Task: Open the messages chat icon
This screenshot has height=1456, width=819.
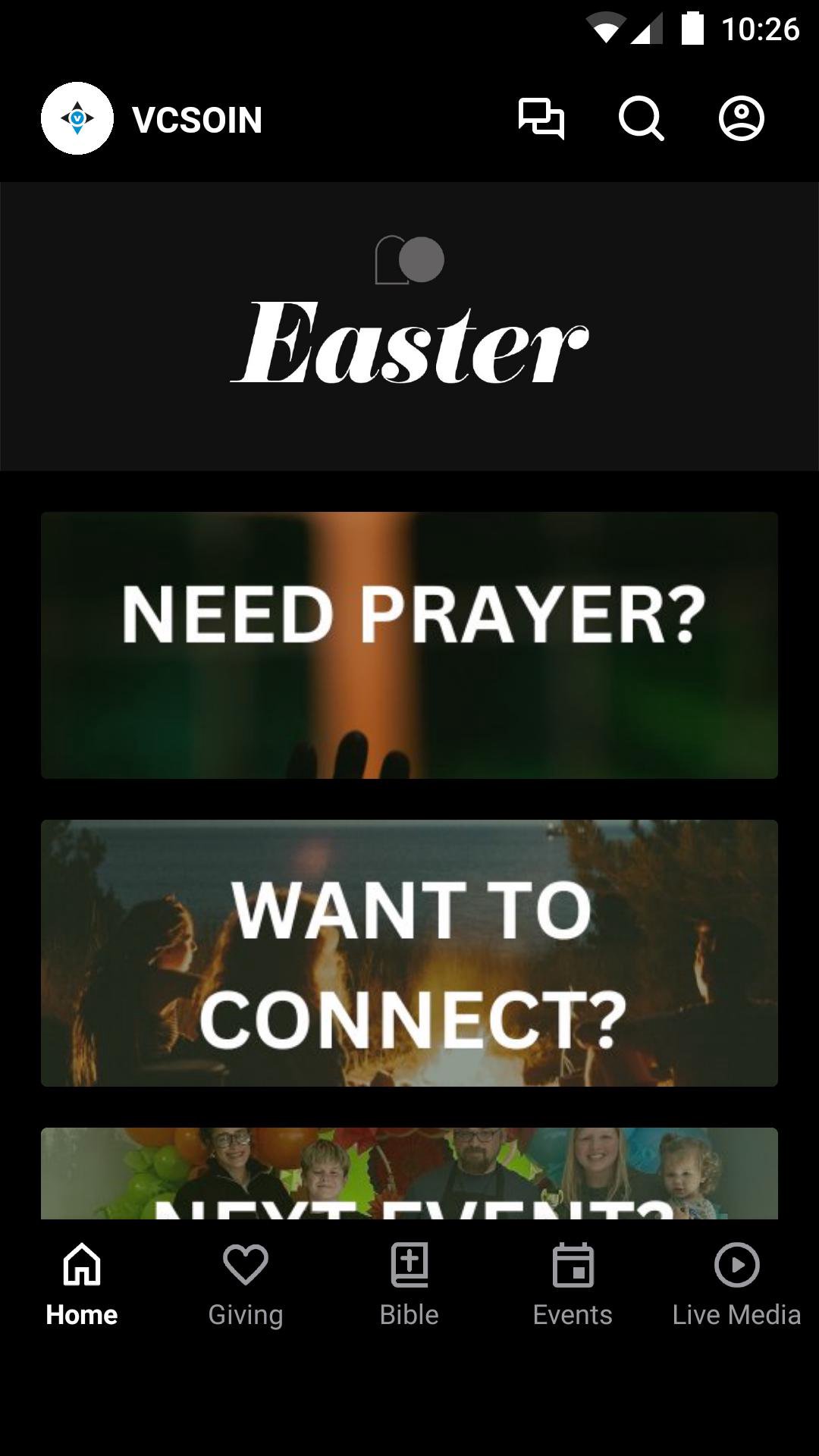Action: click(541, 119)
